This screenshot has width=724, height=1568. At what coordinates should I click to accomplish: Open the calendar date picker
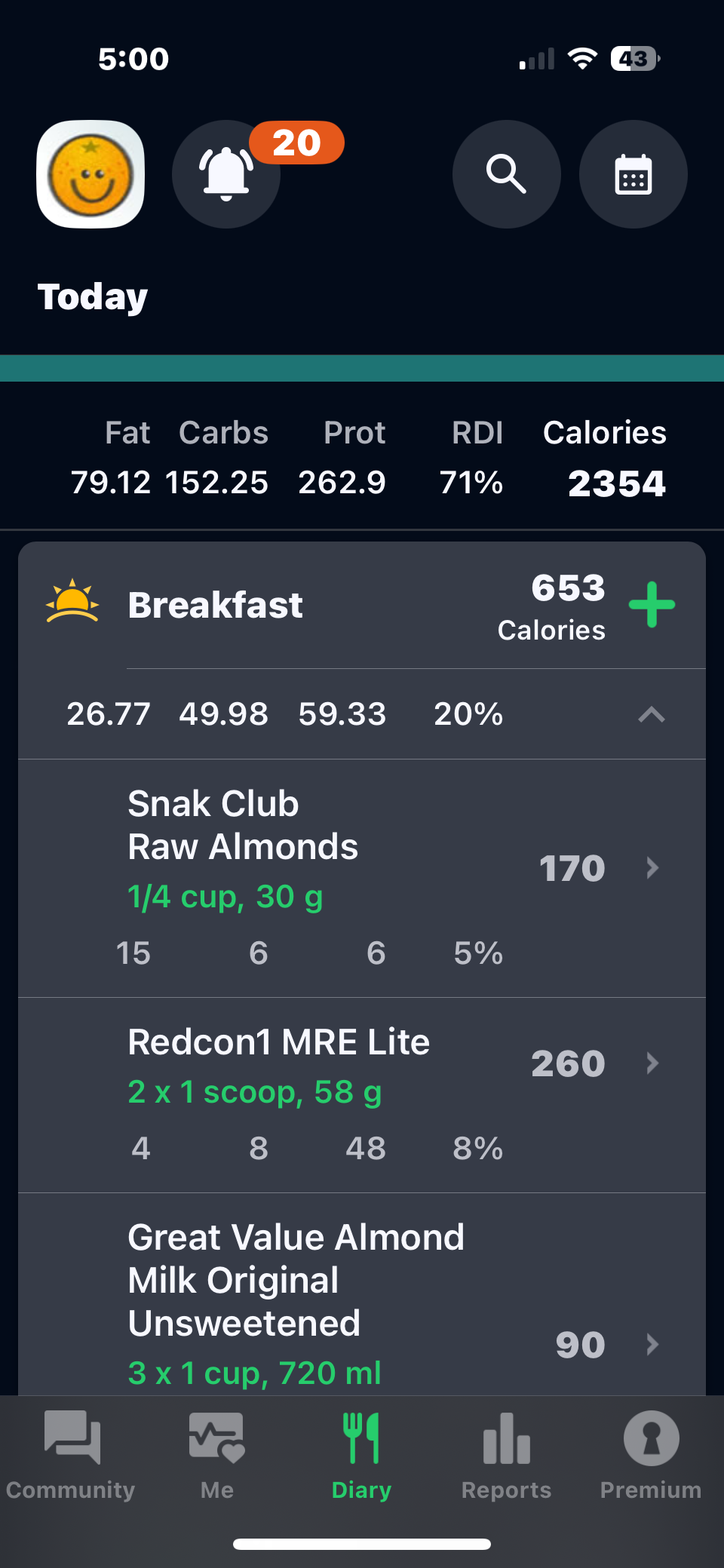click(x=633, y=174)
